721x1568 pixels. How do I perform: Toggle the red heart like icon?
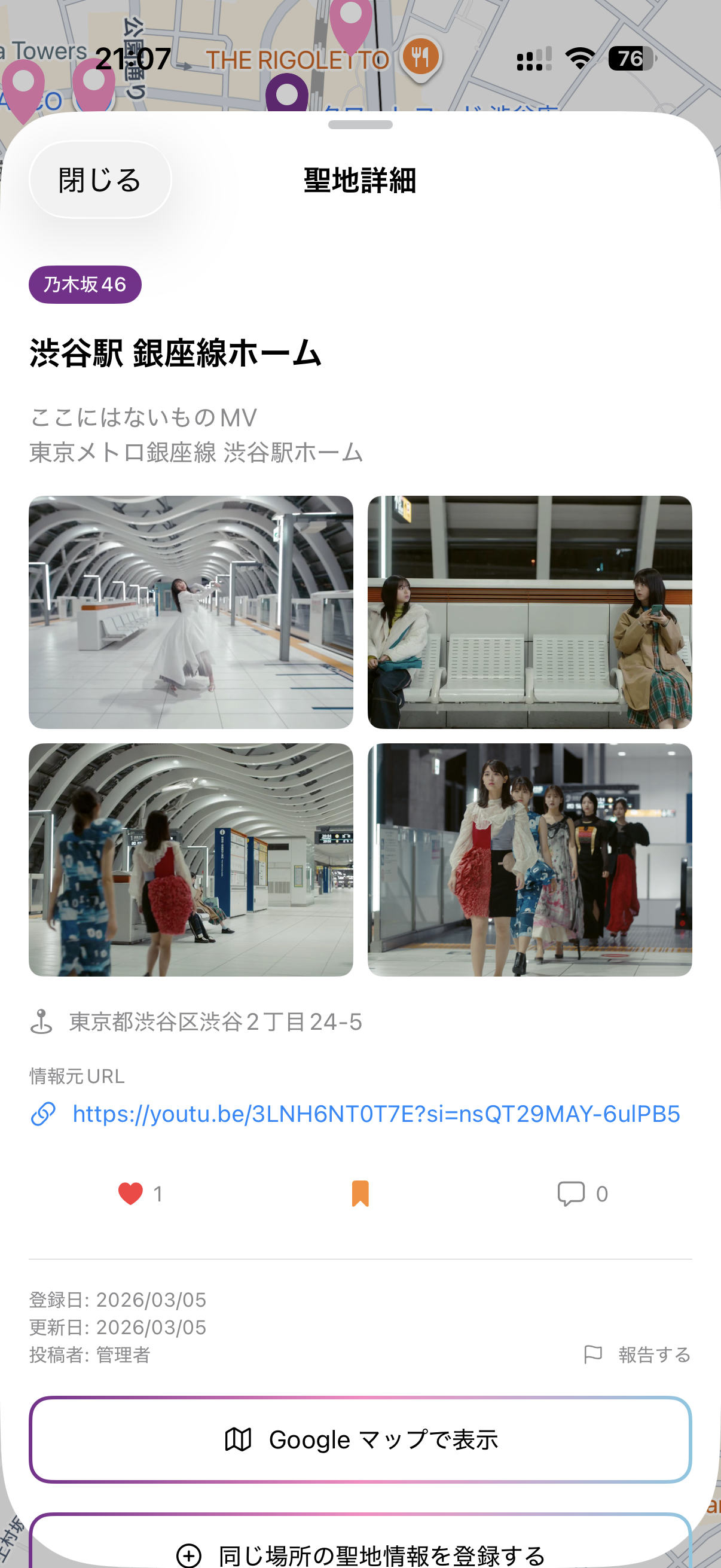130,1194
